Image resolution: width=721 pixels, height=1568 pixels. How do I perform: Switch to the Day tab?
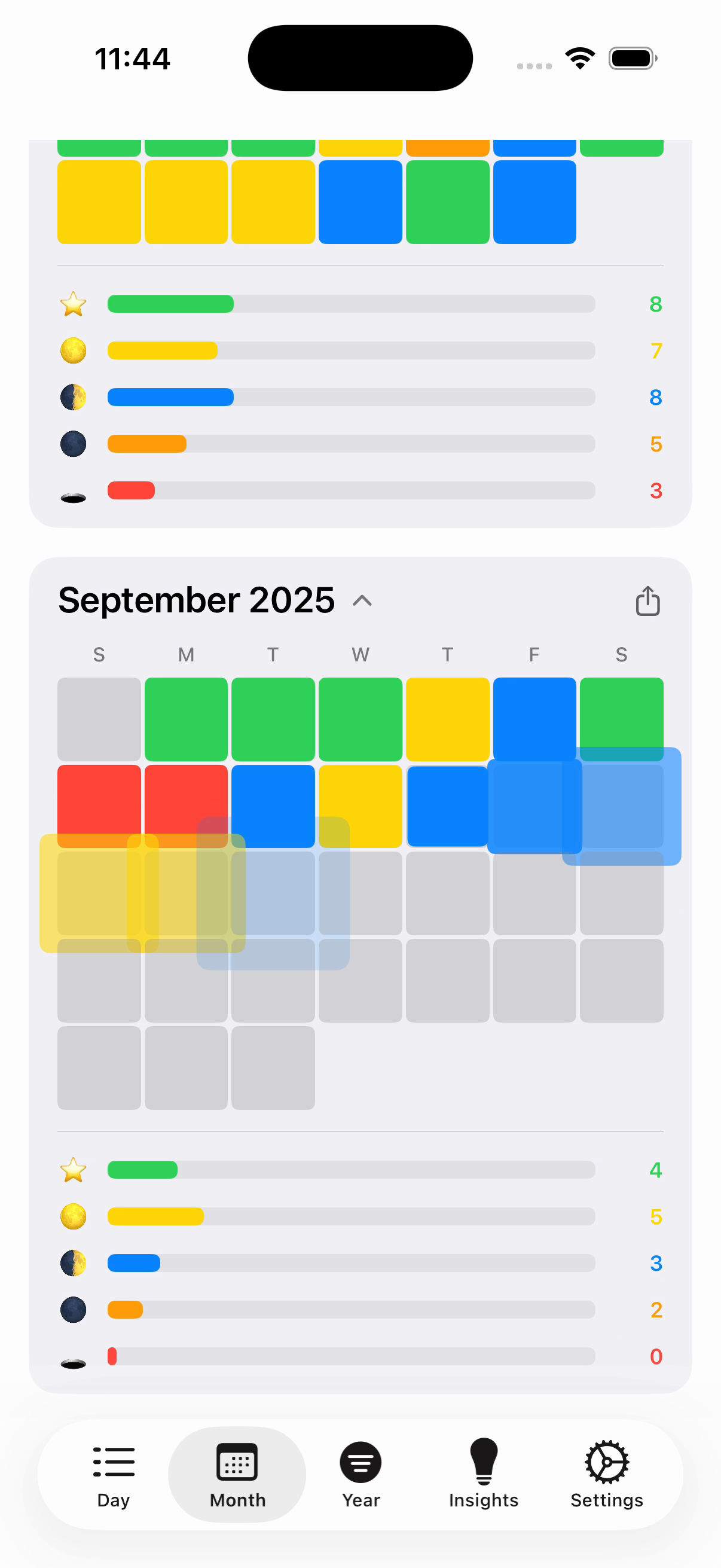pyautogui.click(x=114, y=1474)
